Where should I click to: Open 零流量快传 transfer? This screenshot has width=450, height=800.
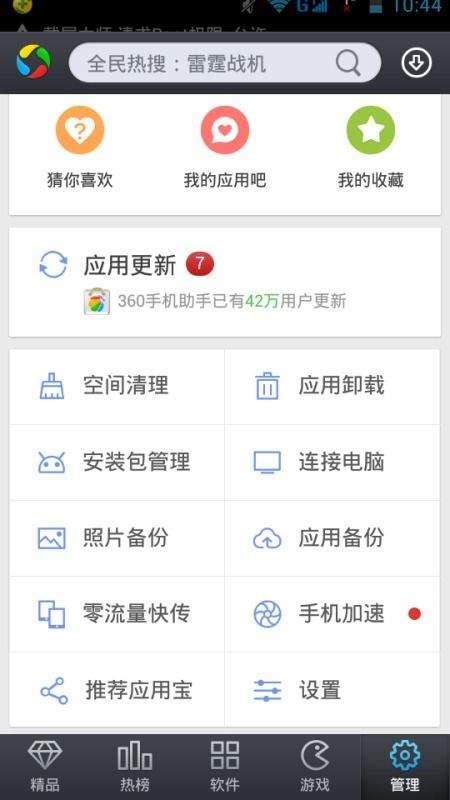(x=117, y=614)
